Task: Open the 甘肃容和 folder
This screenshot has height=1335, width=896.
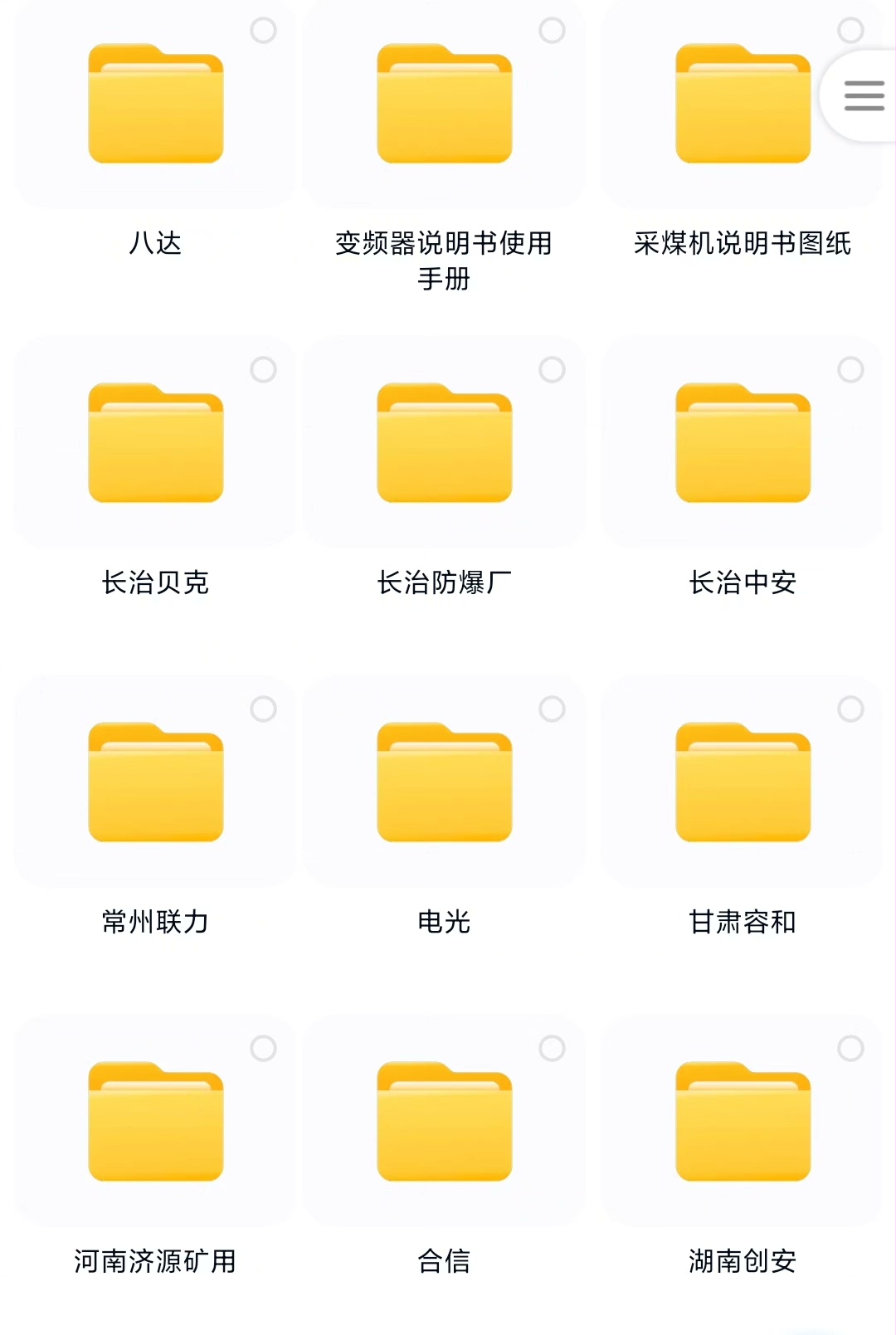Action: [743, 783]
